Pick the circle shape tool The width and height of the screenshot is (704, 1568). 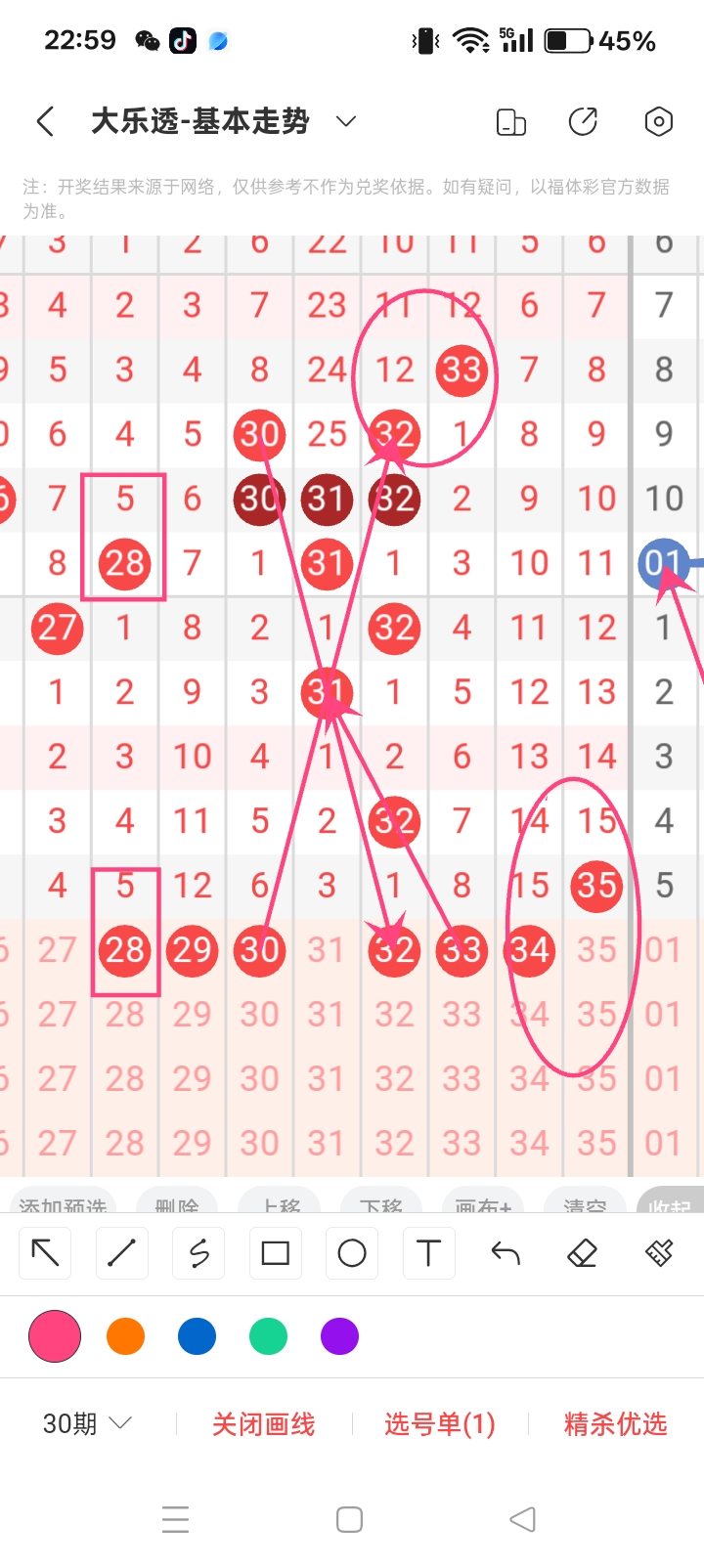click(x=352, y=1252)
